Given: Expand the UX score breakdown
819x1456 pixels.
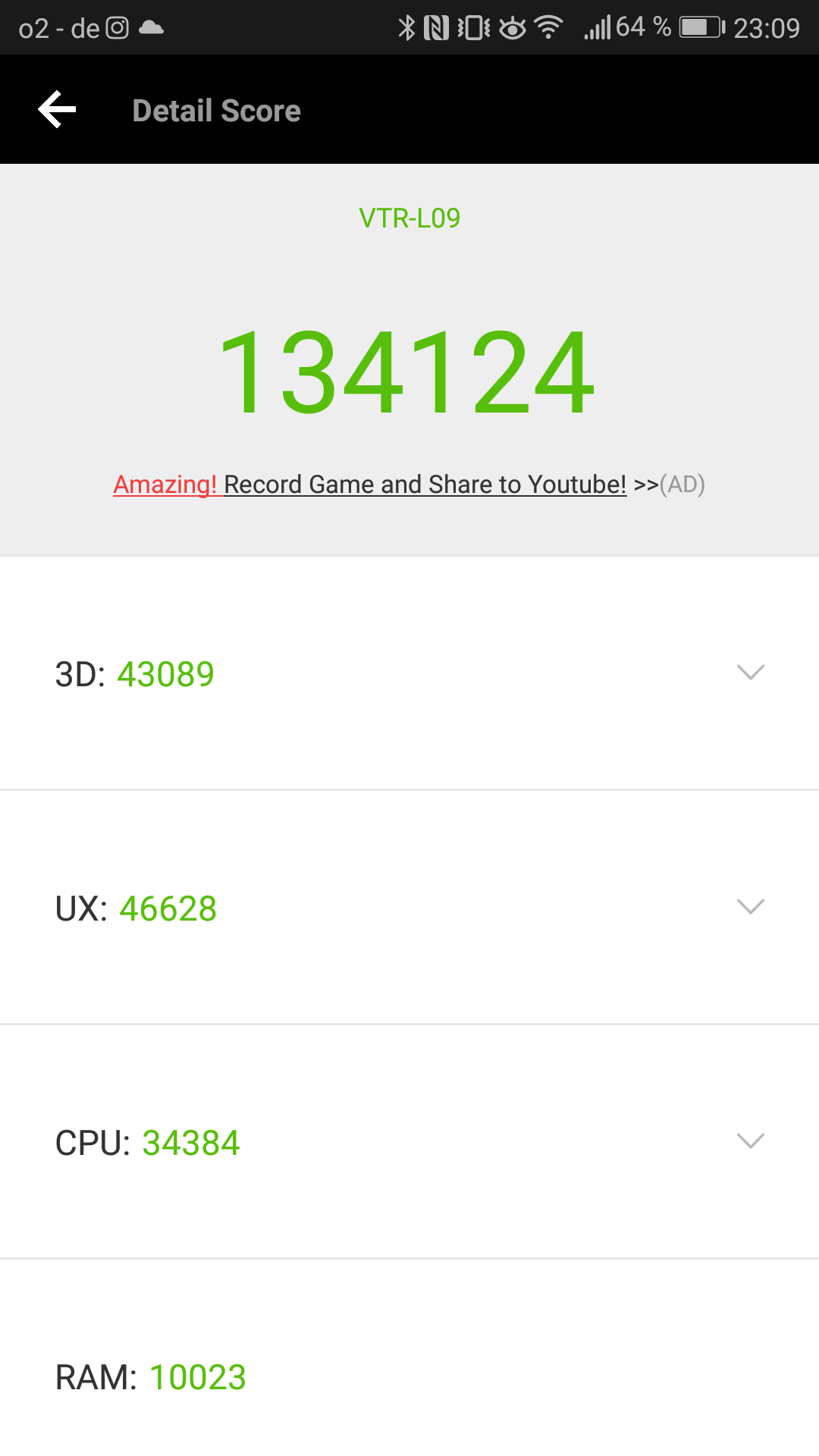Looking at the screenshot, I should click(750, 907).
